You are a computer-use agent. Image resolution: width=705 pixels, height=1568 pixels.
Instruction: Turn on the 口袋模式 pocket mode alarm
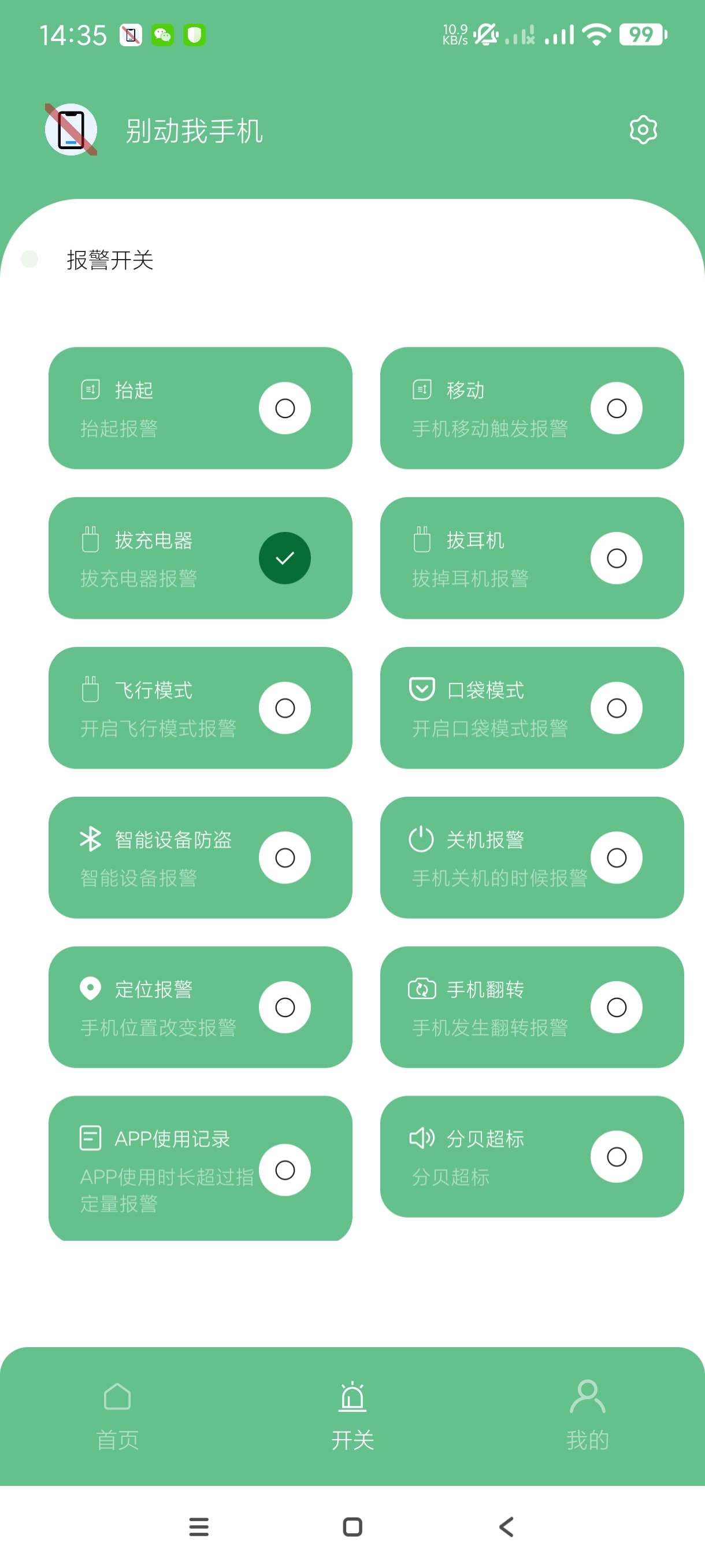click(616, 707)
